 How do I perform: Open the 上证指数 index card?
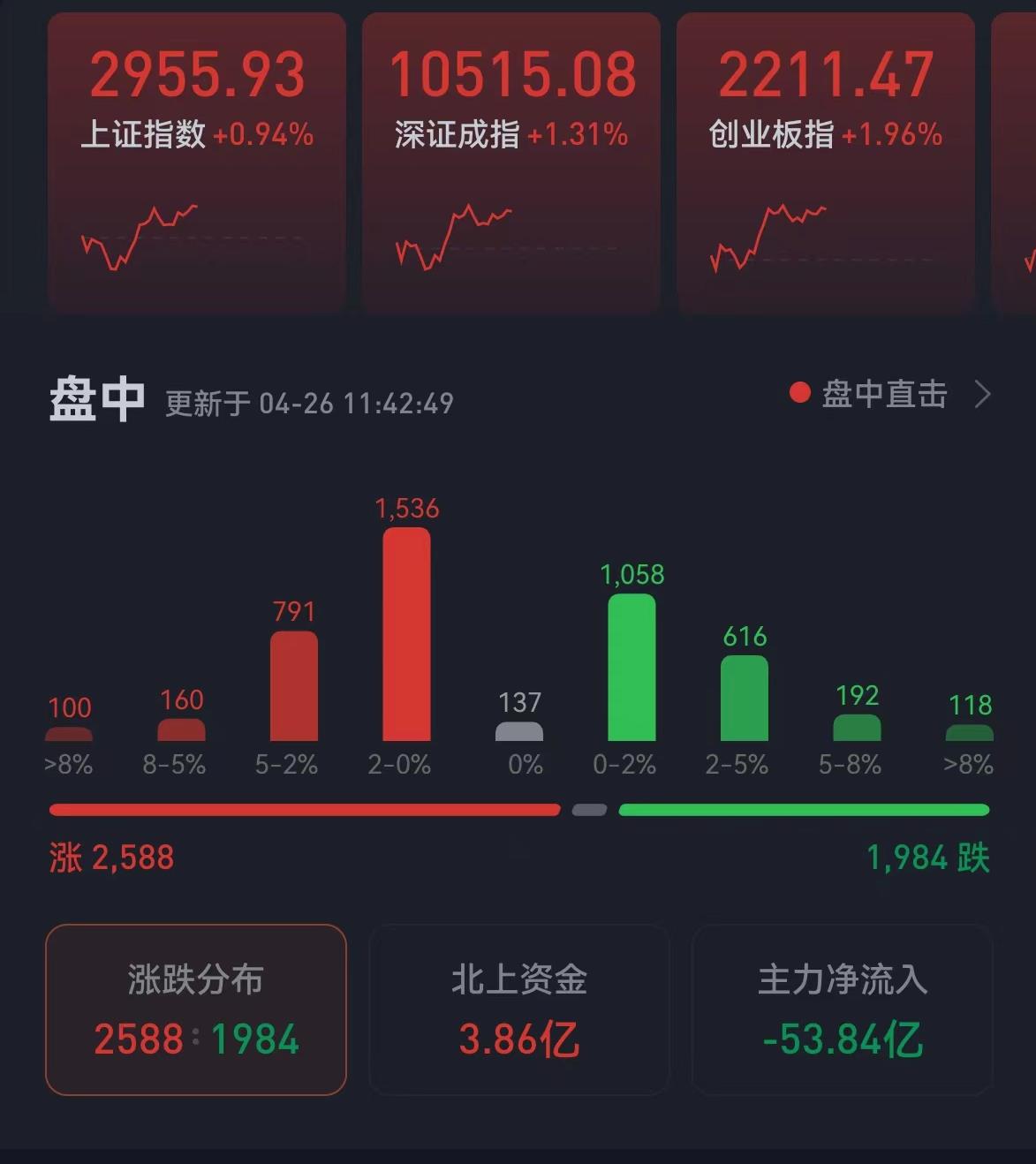[196, 163]
